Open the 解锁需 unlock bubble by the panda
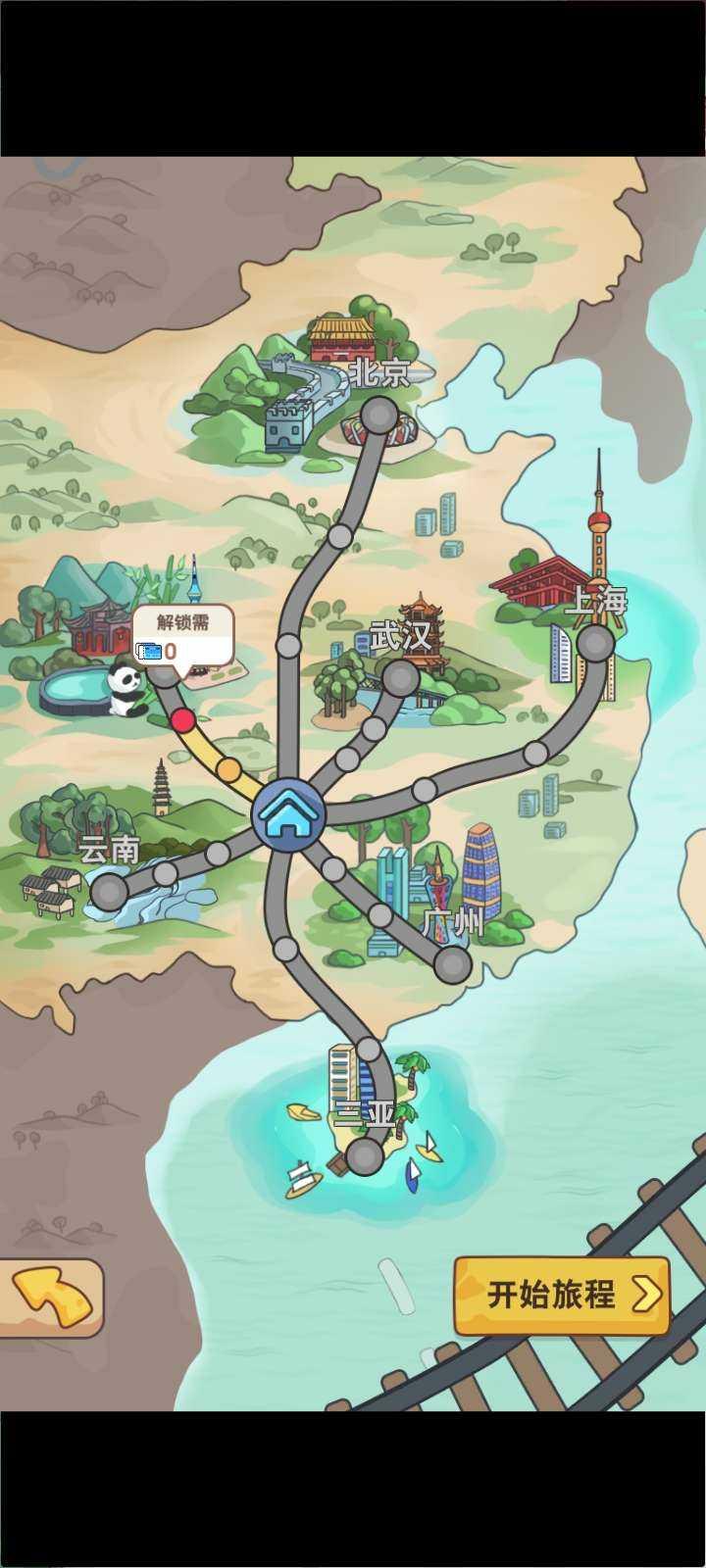 point(183,635)
